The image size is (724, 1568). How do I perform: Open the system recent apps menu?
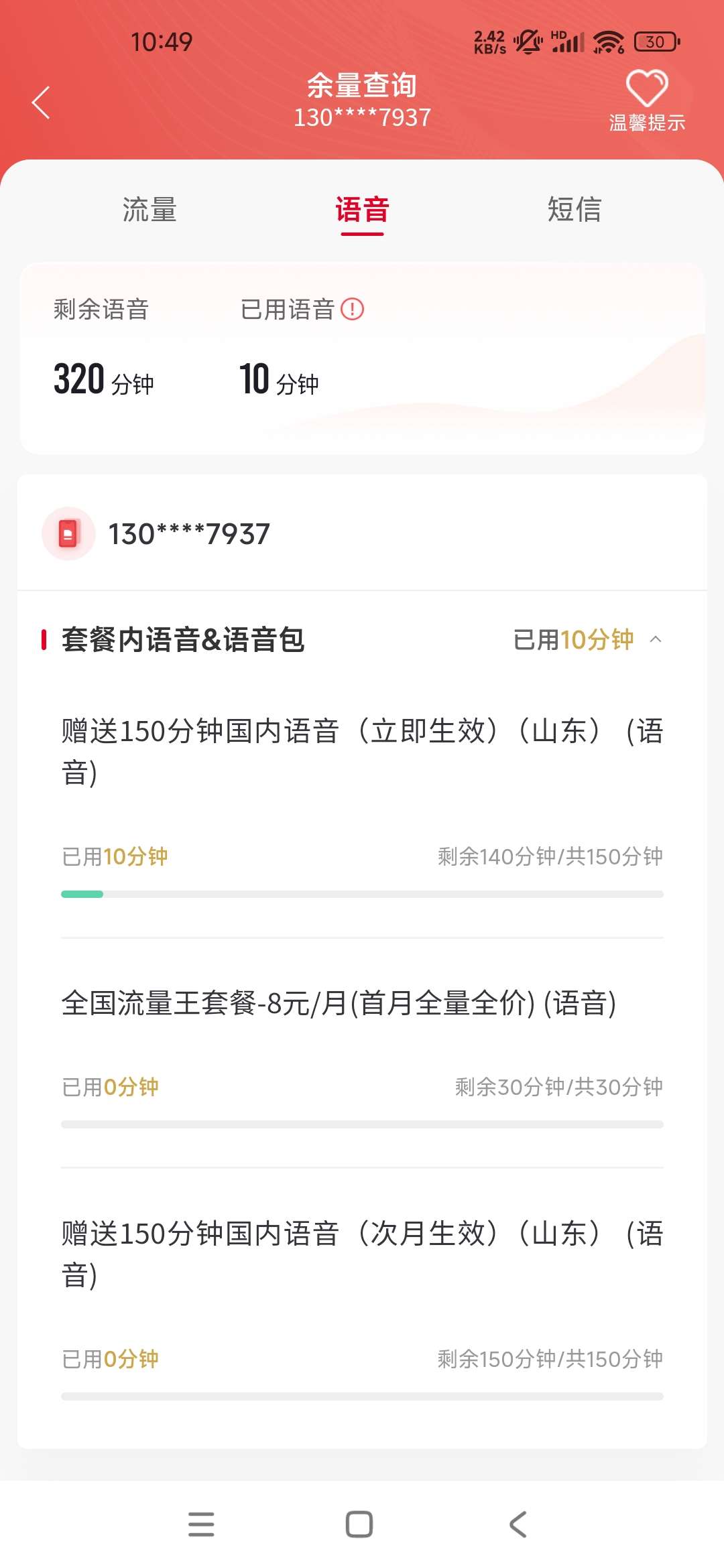[x=201, y=1524]
